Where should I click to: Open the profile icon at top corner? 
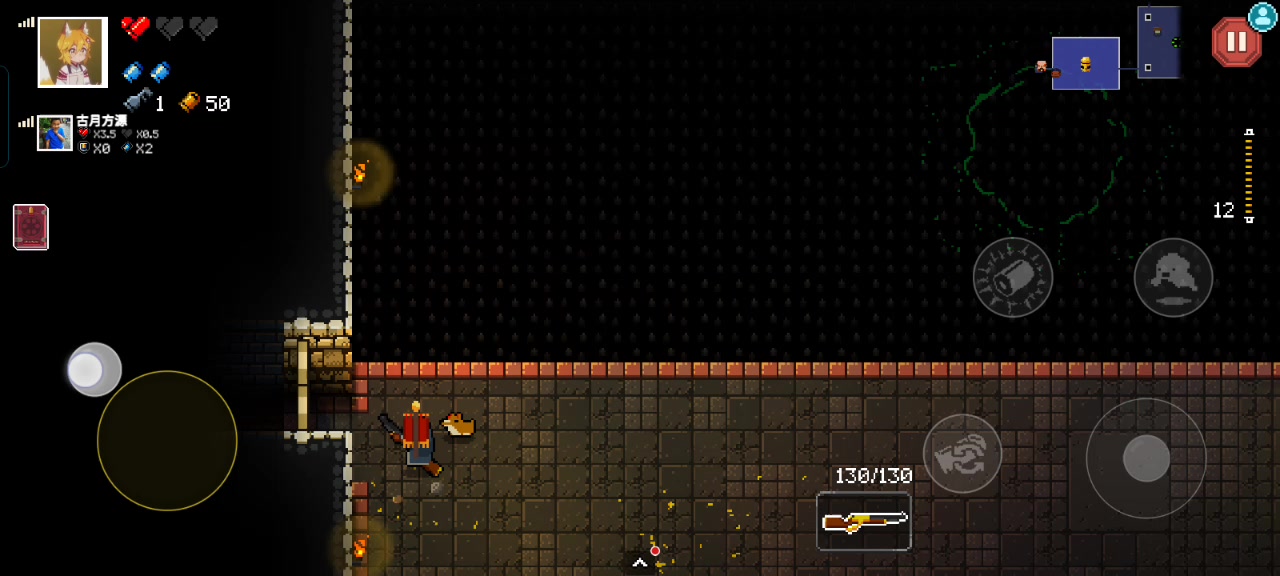(x=1263, y=16)
